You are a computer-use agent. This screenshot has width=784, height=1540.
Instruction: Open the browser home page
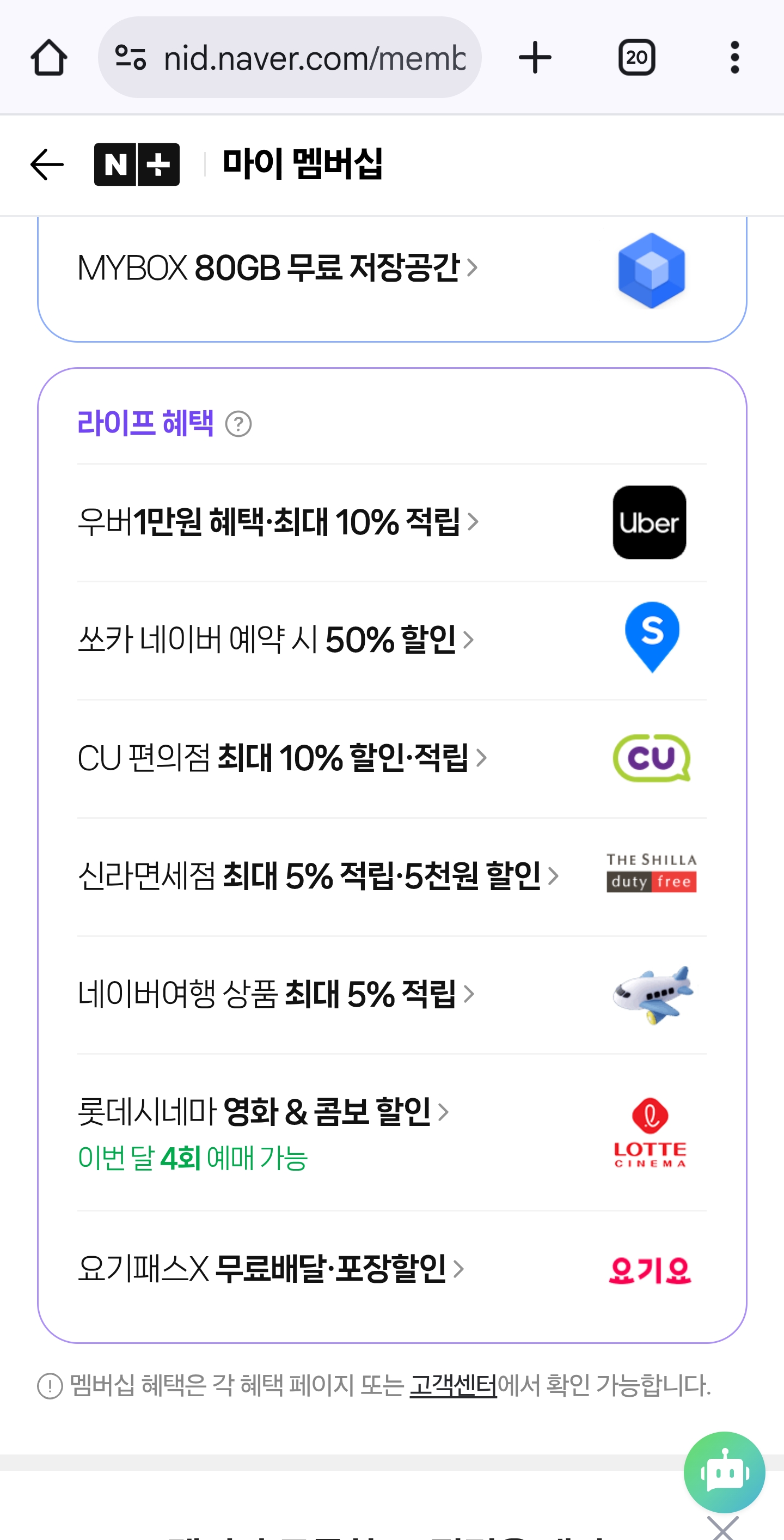48,58
